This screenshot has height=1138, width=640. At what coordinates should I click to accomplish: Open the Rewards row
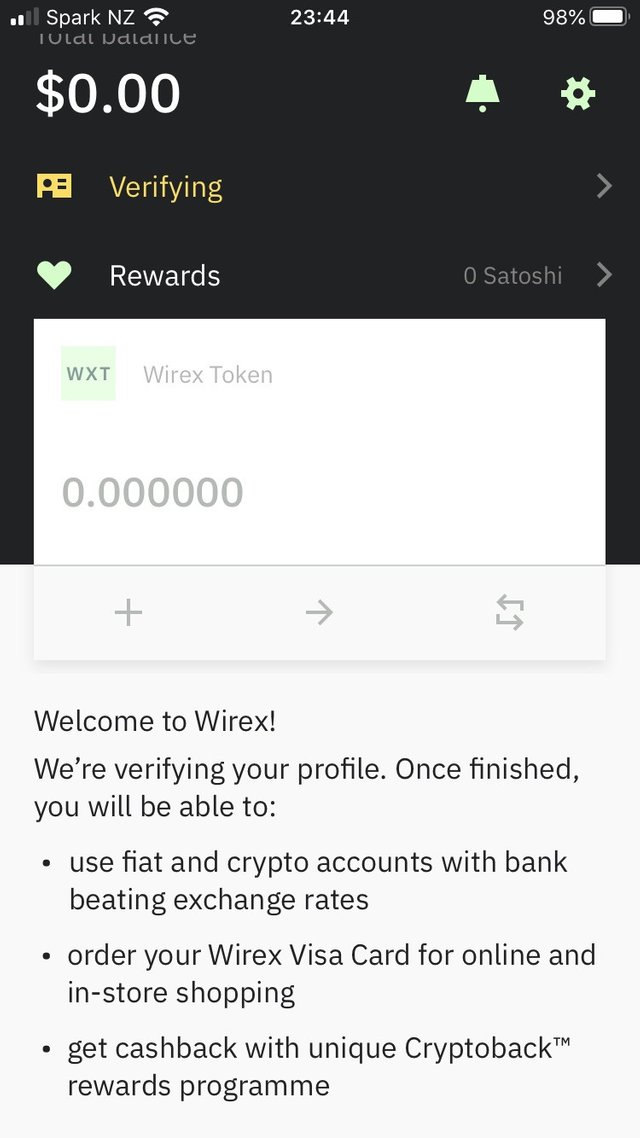pos(320,276)
